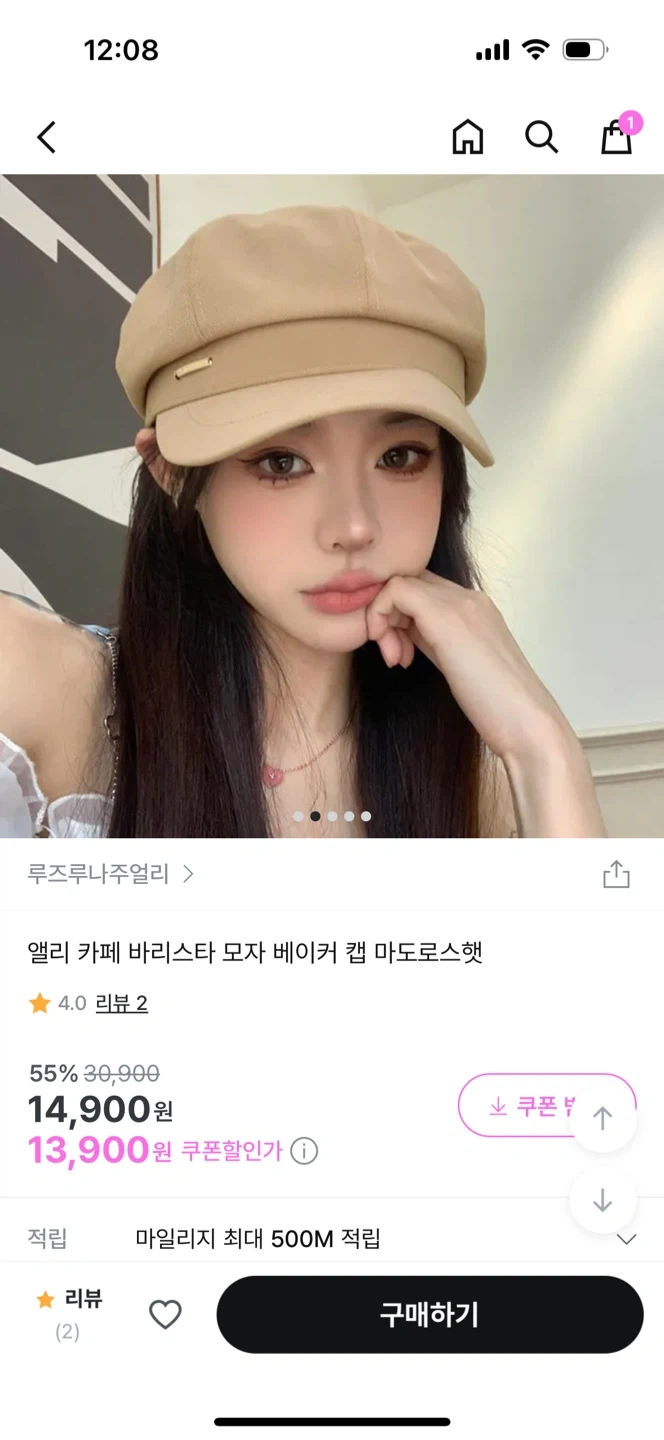
Task: Expand the 적립 mileage row
Action: point(626,1240)
